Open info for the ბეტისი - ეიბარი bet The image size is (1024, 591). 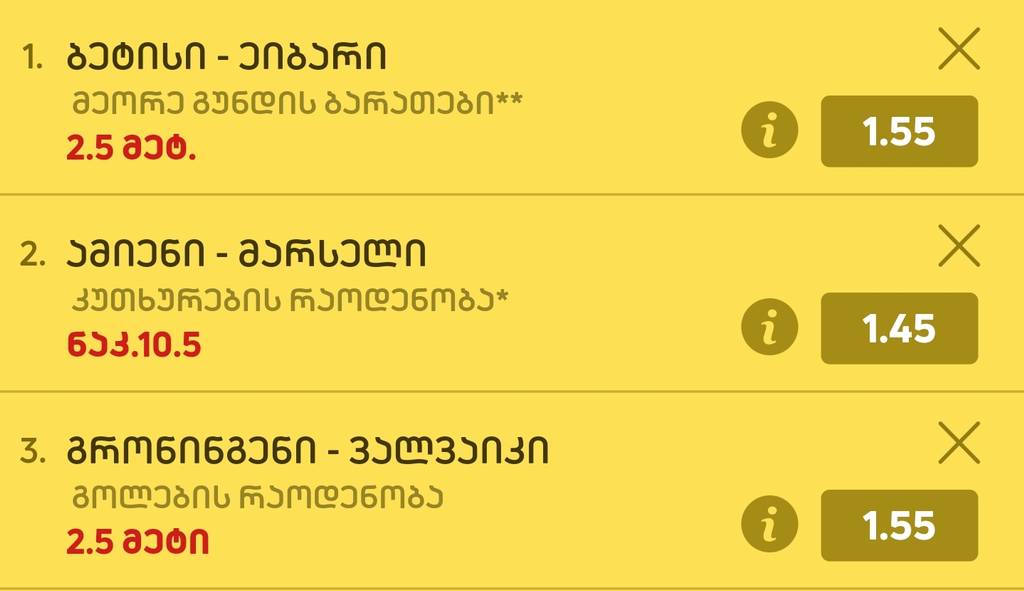[769, 131]
